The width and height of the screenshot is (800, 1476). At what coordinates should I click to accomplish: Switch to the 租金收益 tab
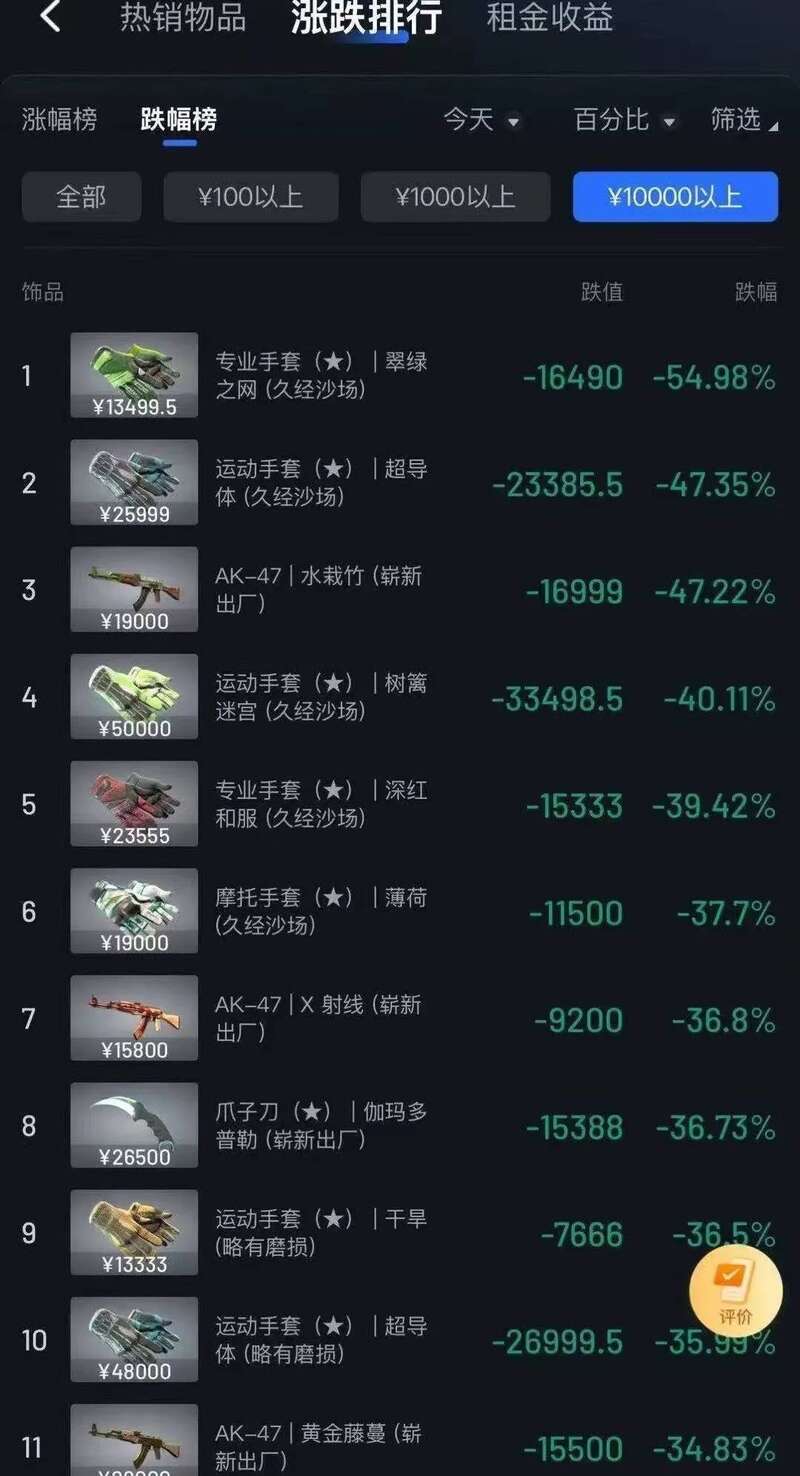pyautogui.click(x=549, y=17)
